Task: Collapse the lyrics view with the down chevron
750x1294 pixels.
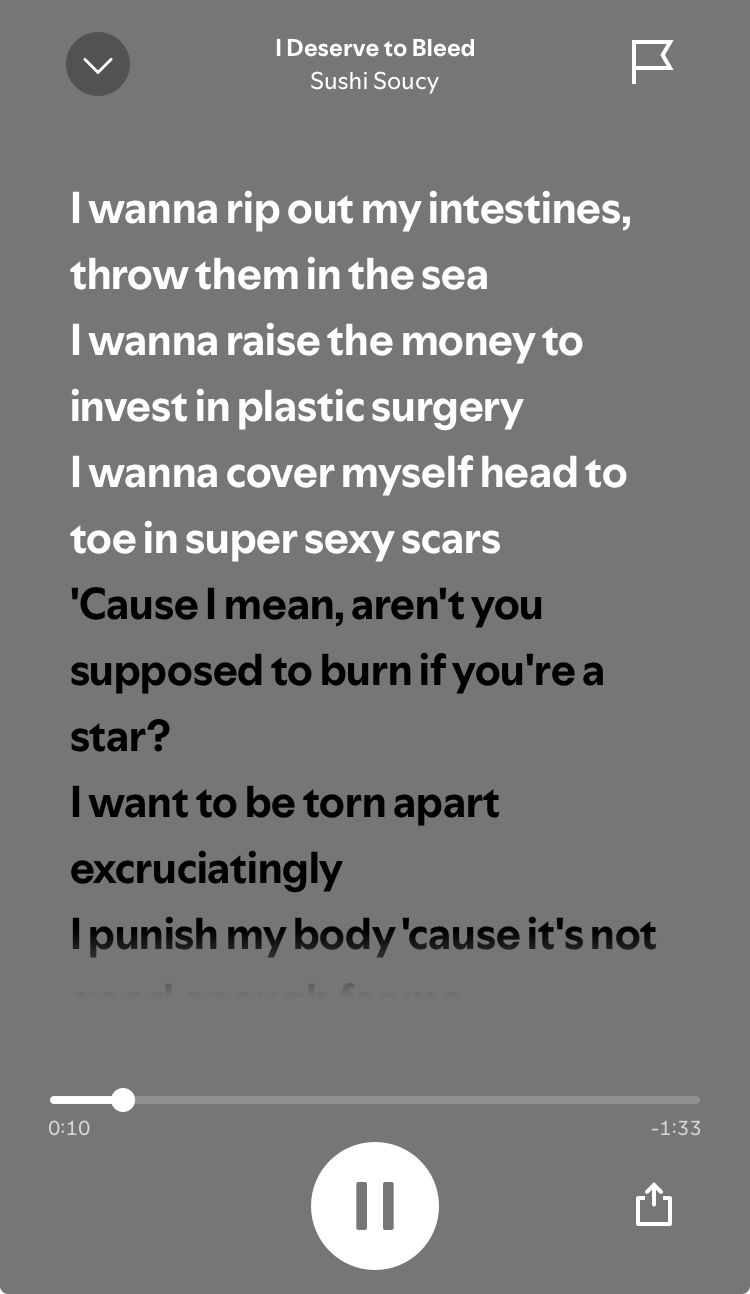Action: click(98, 65)
